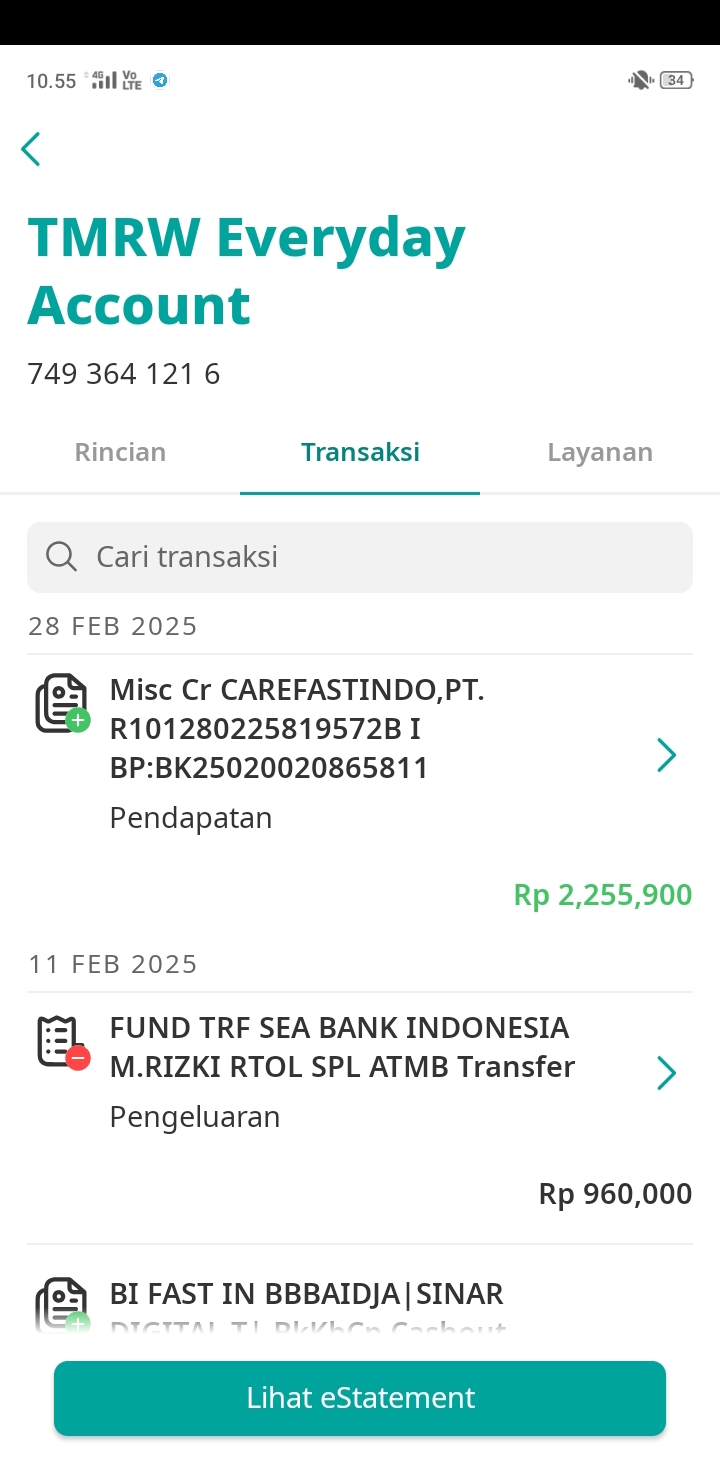Tap the Lihat eStatement button

click(x=360, y=1397)
